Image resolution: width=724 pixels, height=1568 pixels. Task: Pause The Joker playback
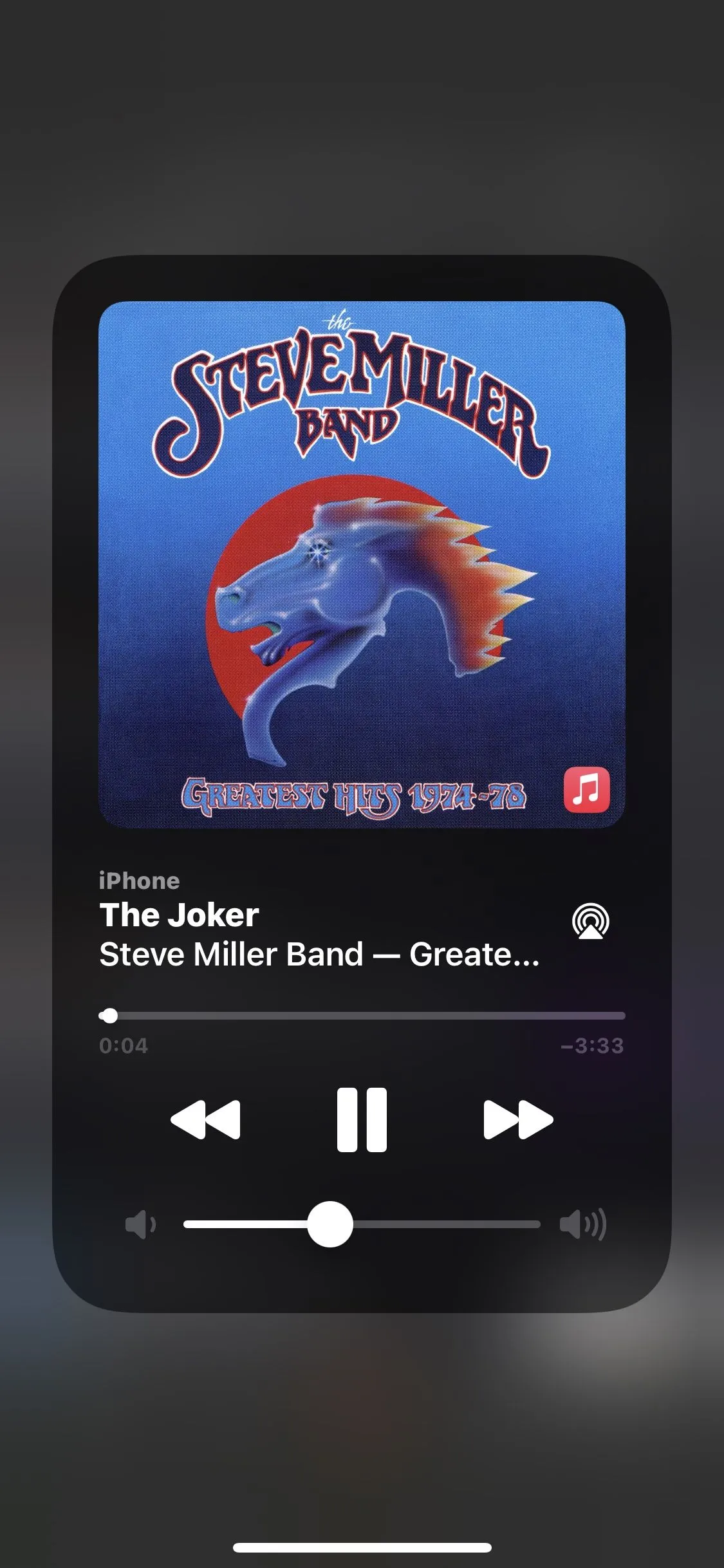362,1119
